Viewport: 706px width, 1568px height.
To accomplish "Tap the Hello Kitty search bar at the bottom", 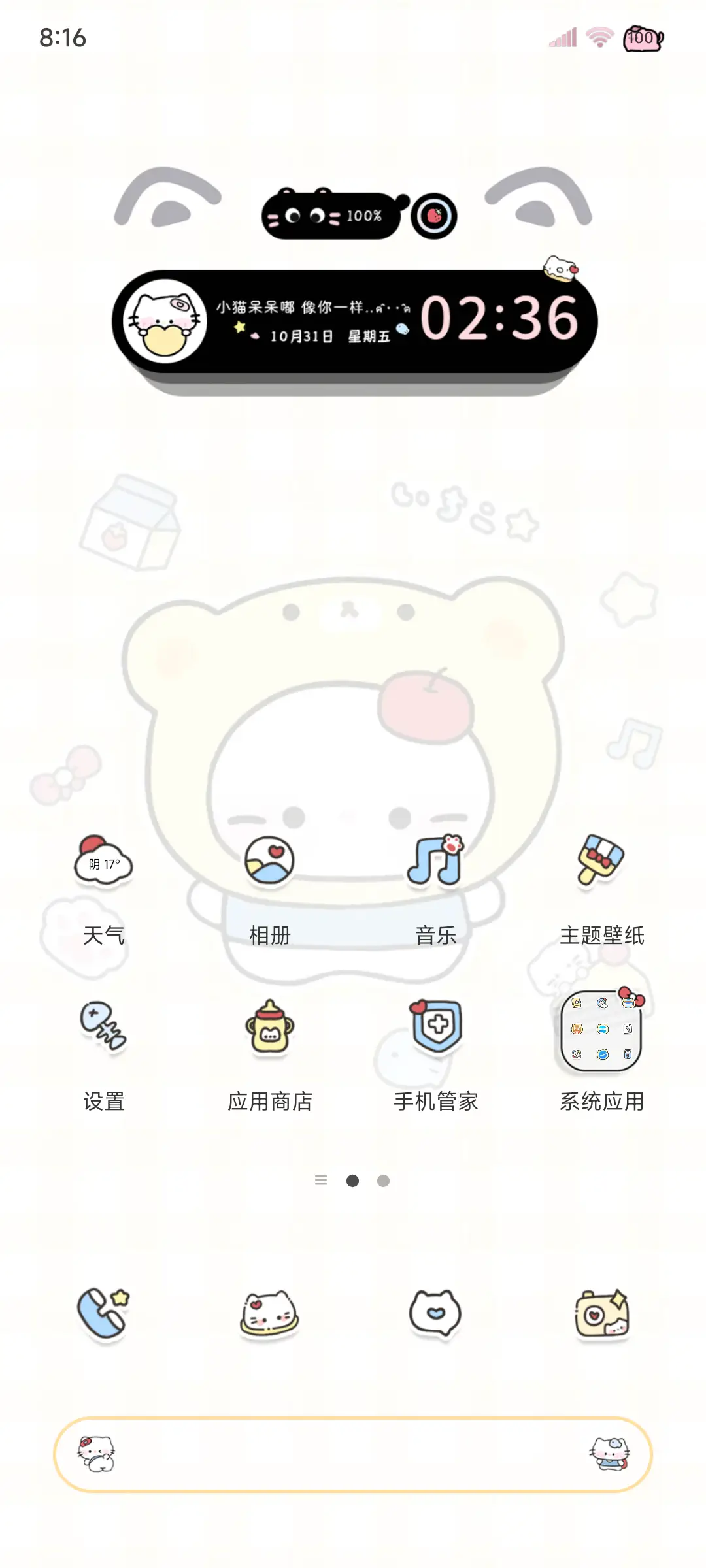I will (x=353, y=1454).
